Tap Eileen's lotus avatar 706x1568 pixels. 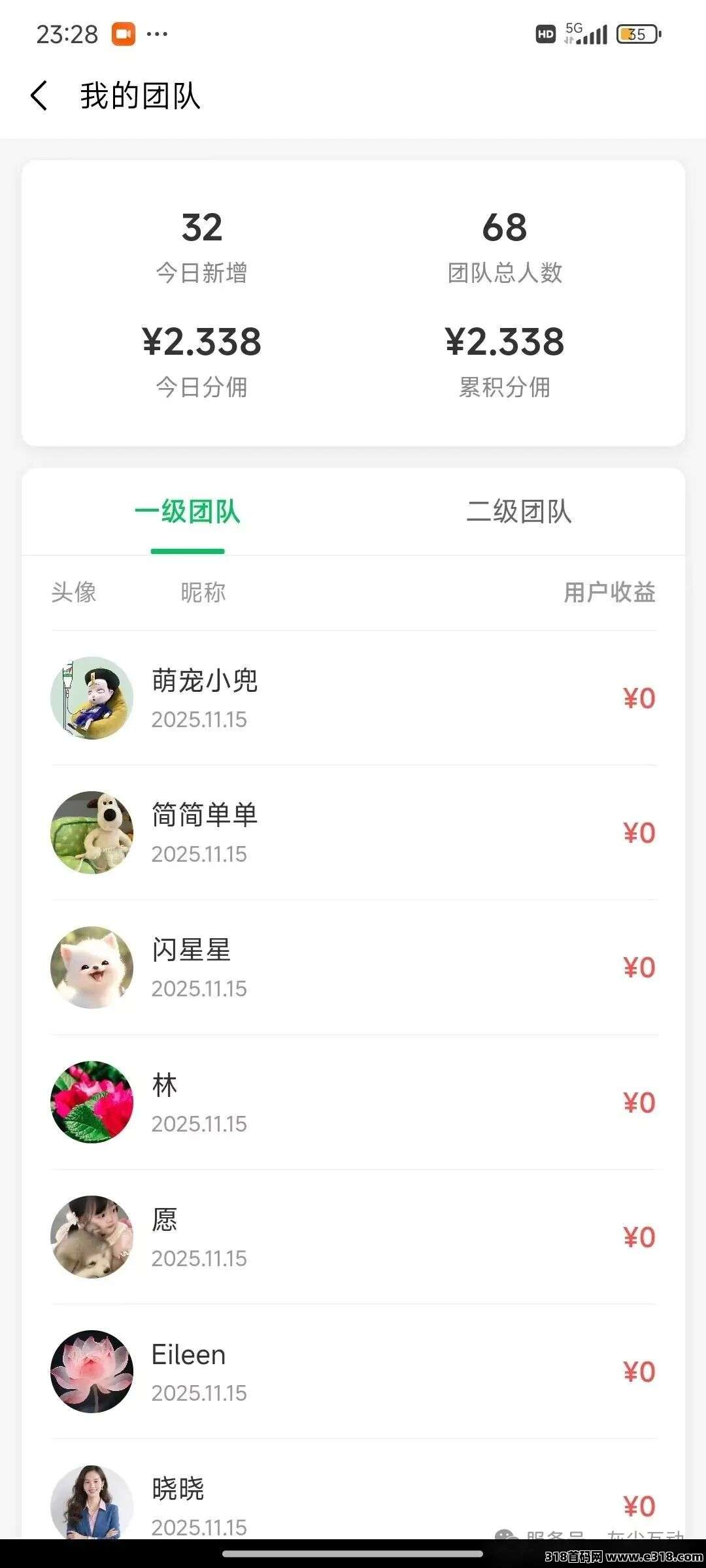[x=92, y=1373]
